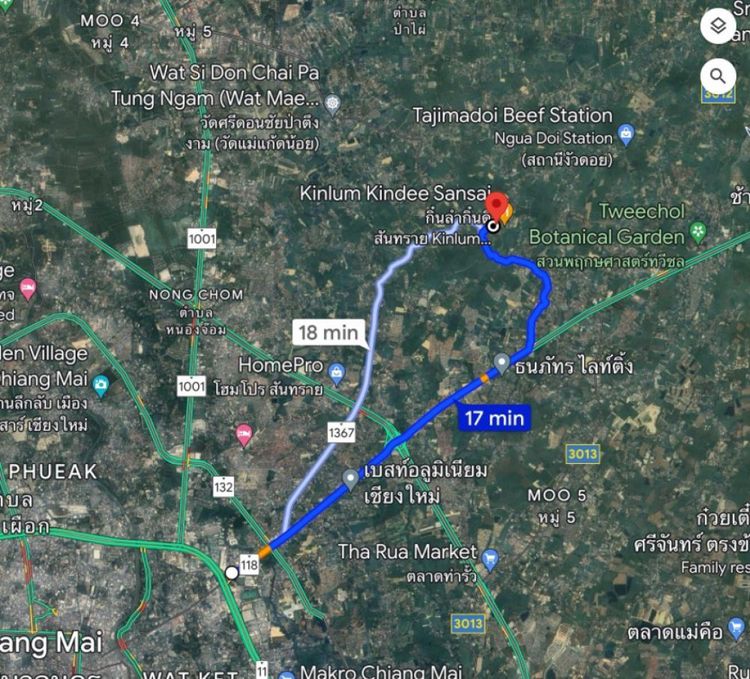This screenshot has width=750, height=679.
Task: Tap the search magnifier button
Action: pos(718,75)
